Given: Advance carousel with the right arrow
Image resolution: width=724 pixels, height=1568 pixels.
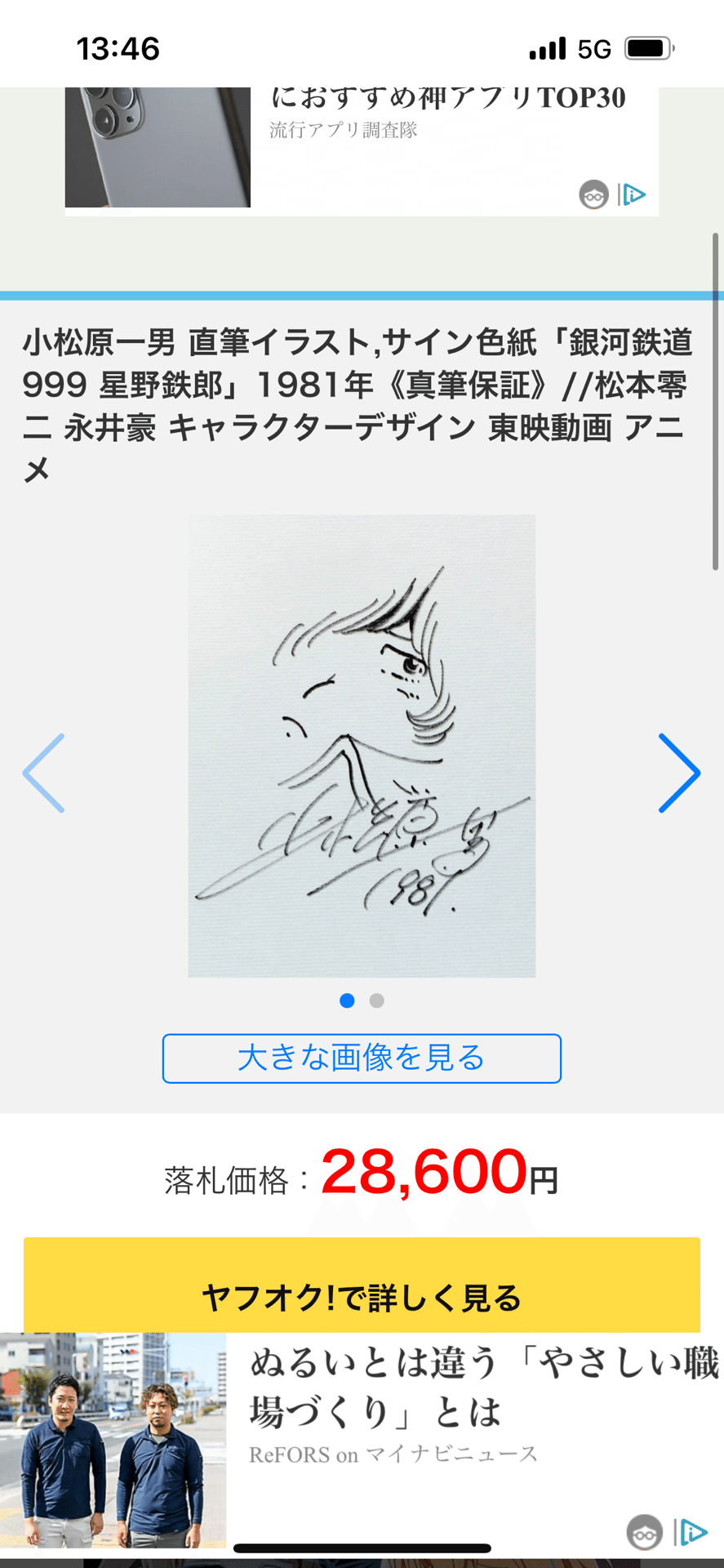Looking at the screenshot, I should coord(678,773).
